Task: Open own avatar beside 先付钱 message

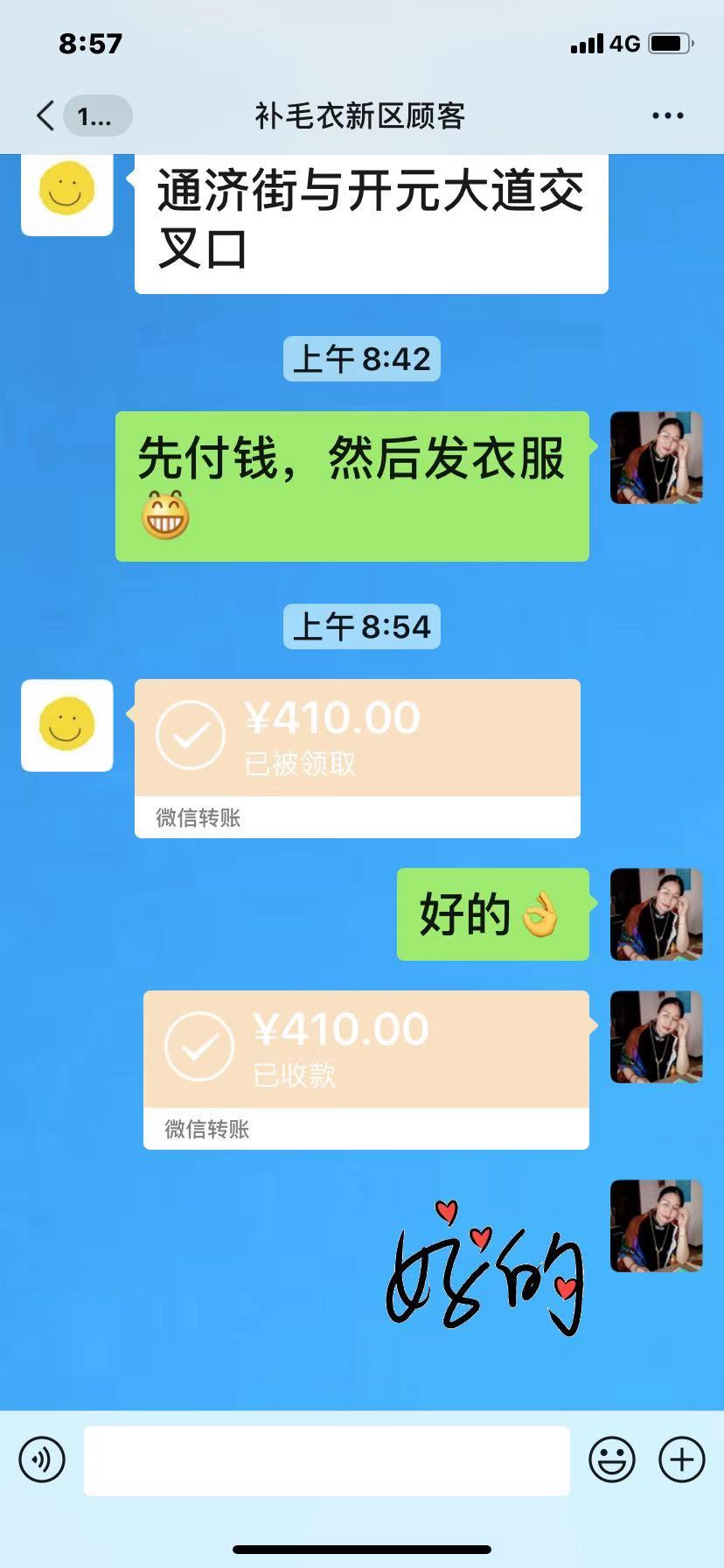Action: [656, 458]
